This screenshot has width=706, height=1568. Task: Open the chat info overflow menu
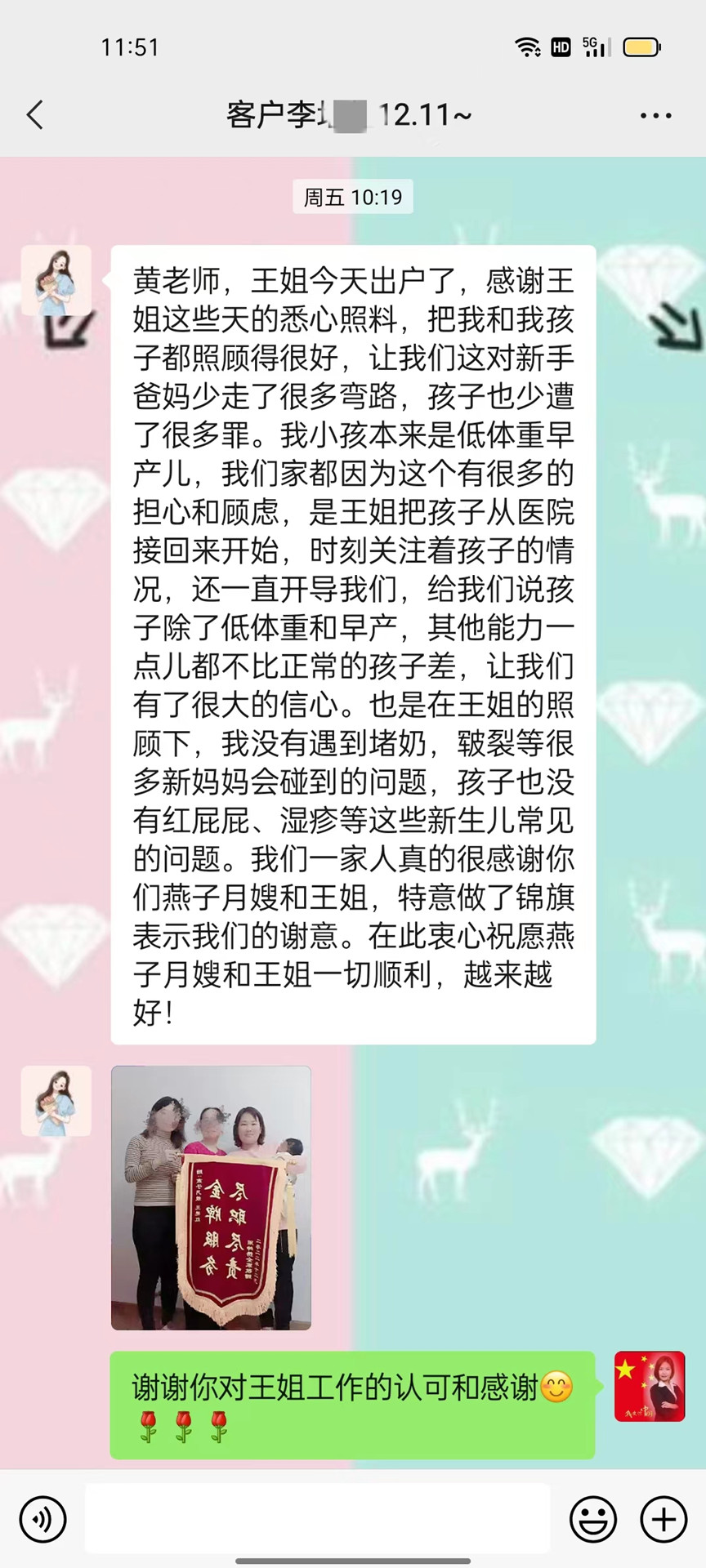655,116
